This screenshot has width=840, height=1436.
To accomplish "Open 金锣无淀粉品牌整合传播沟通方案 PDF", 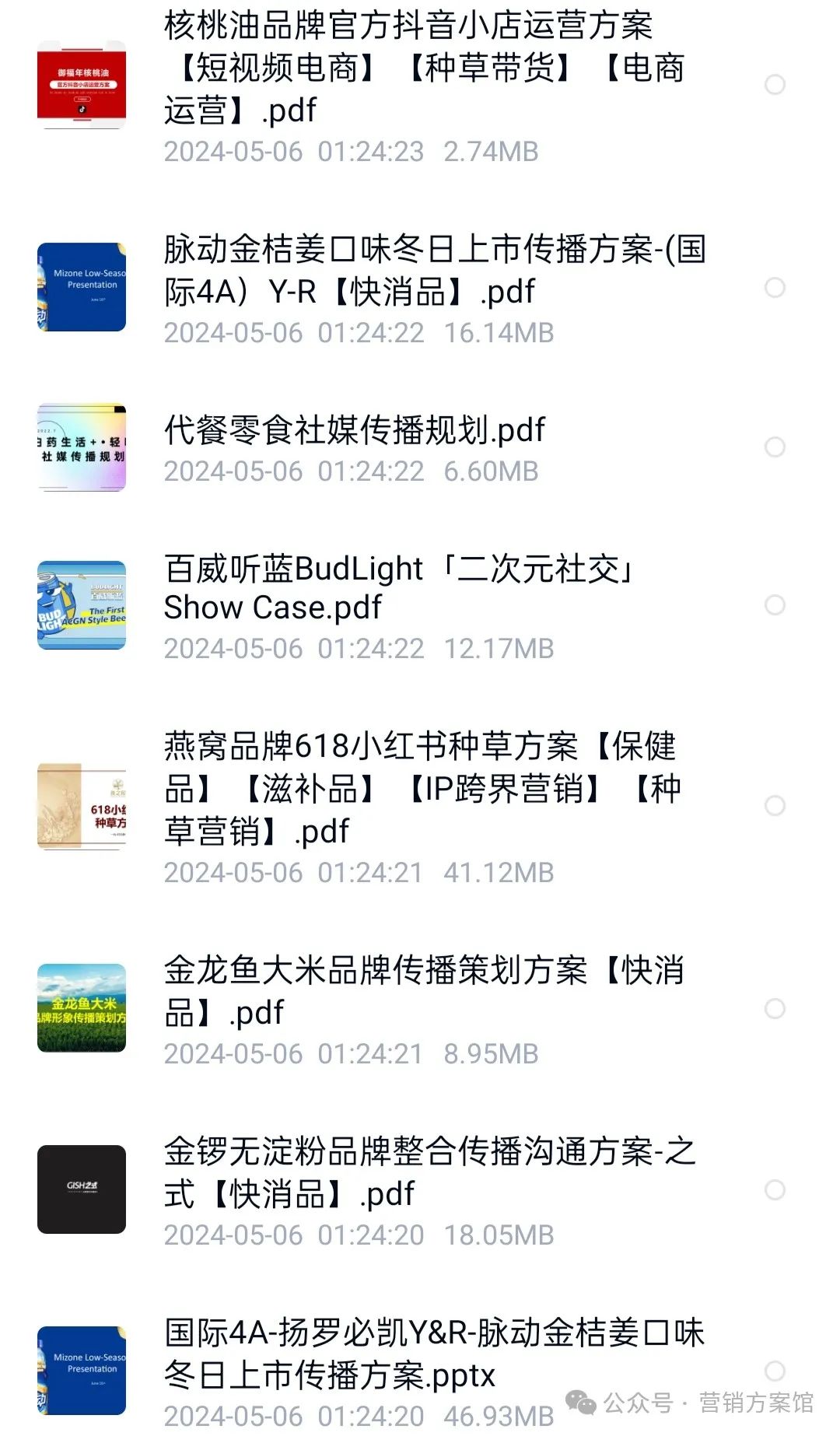I will (429, 1172).
